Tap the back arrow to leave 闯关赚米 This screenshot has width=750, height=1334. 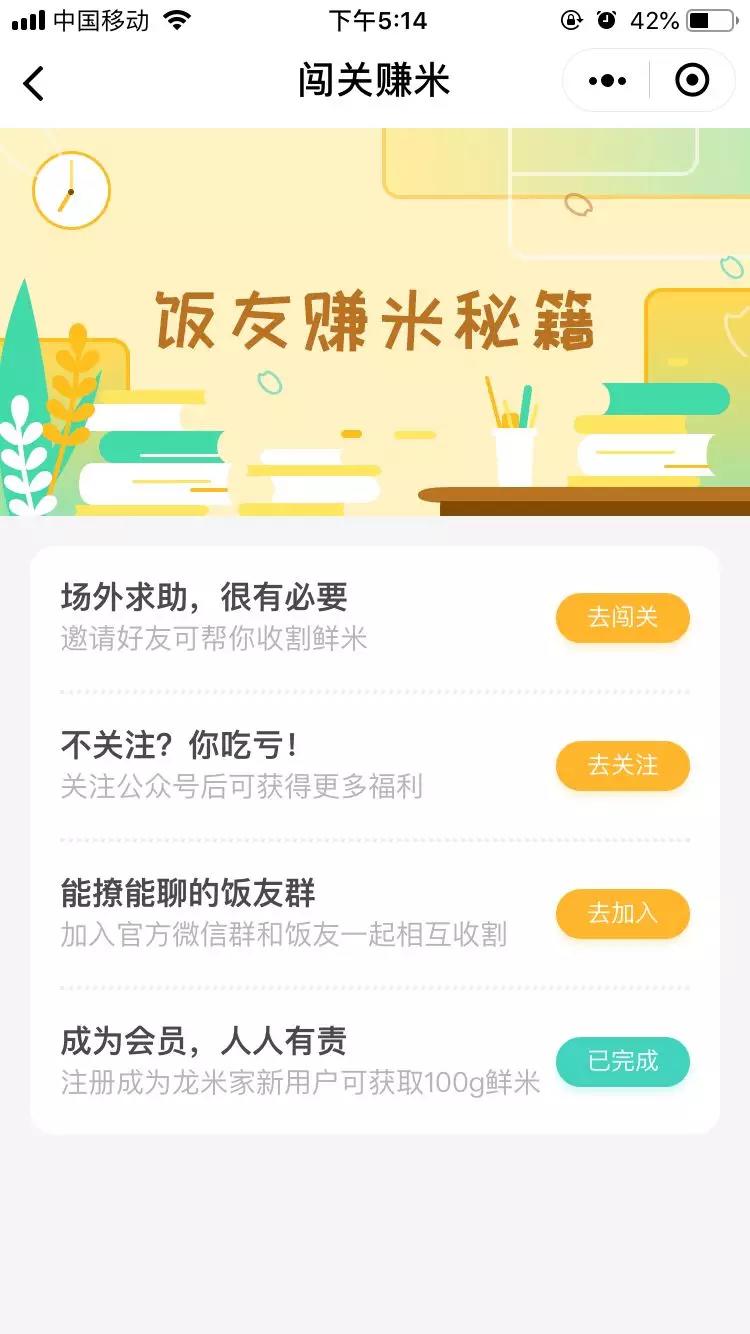(x=34, y=82)
